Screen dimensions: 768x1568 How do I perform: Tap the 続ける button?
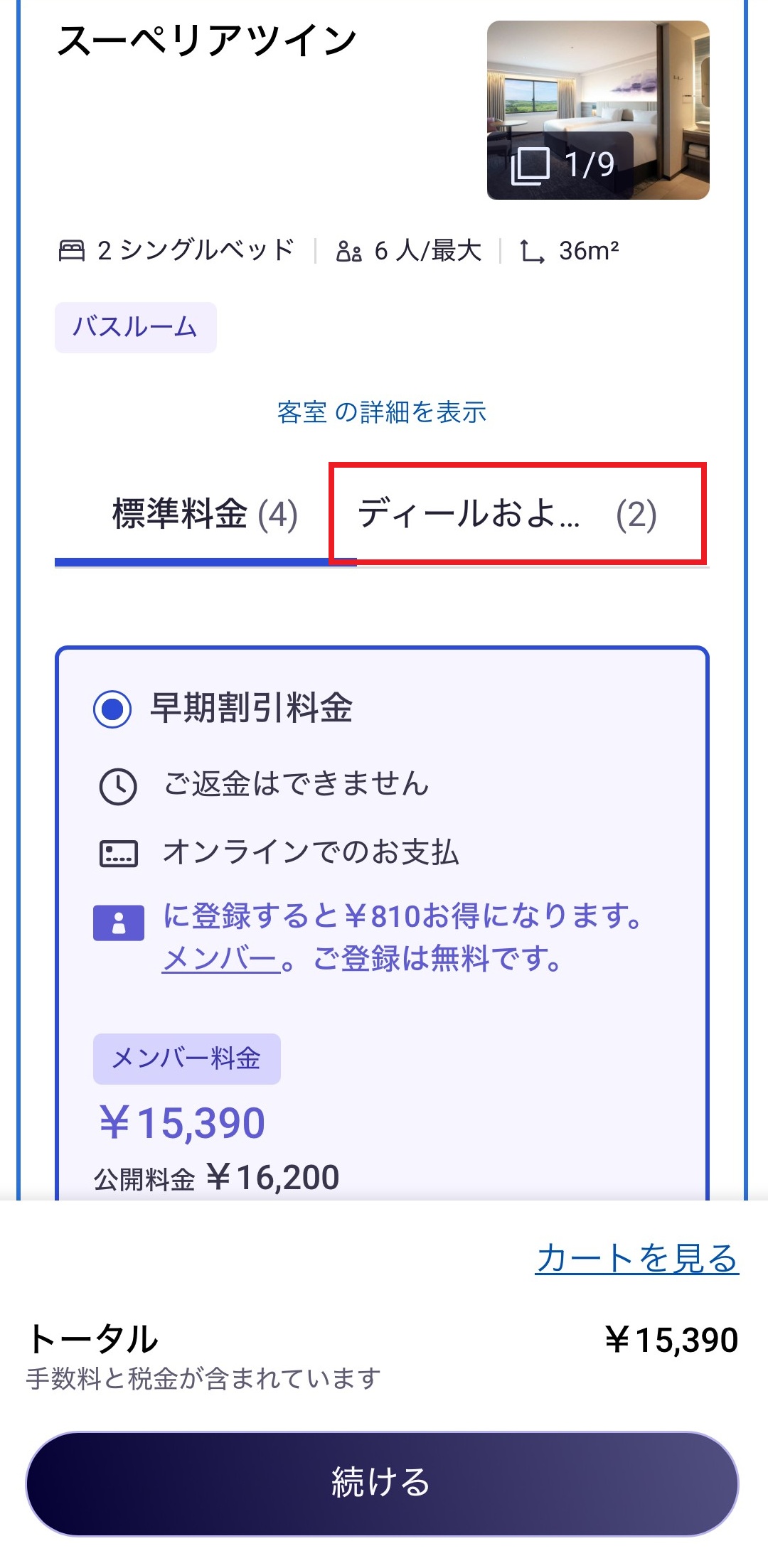(382, 1483)
